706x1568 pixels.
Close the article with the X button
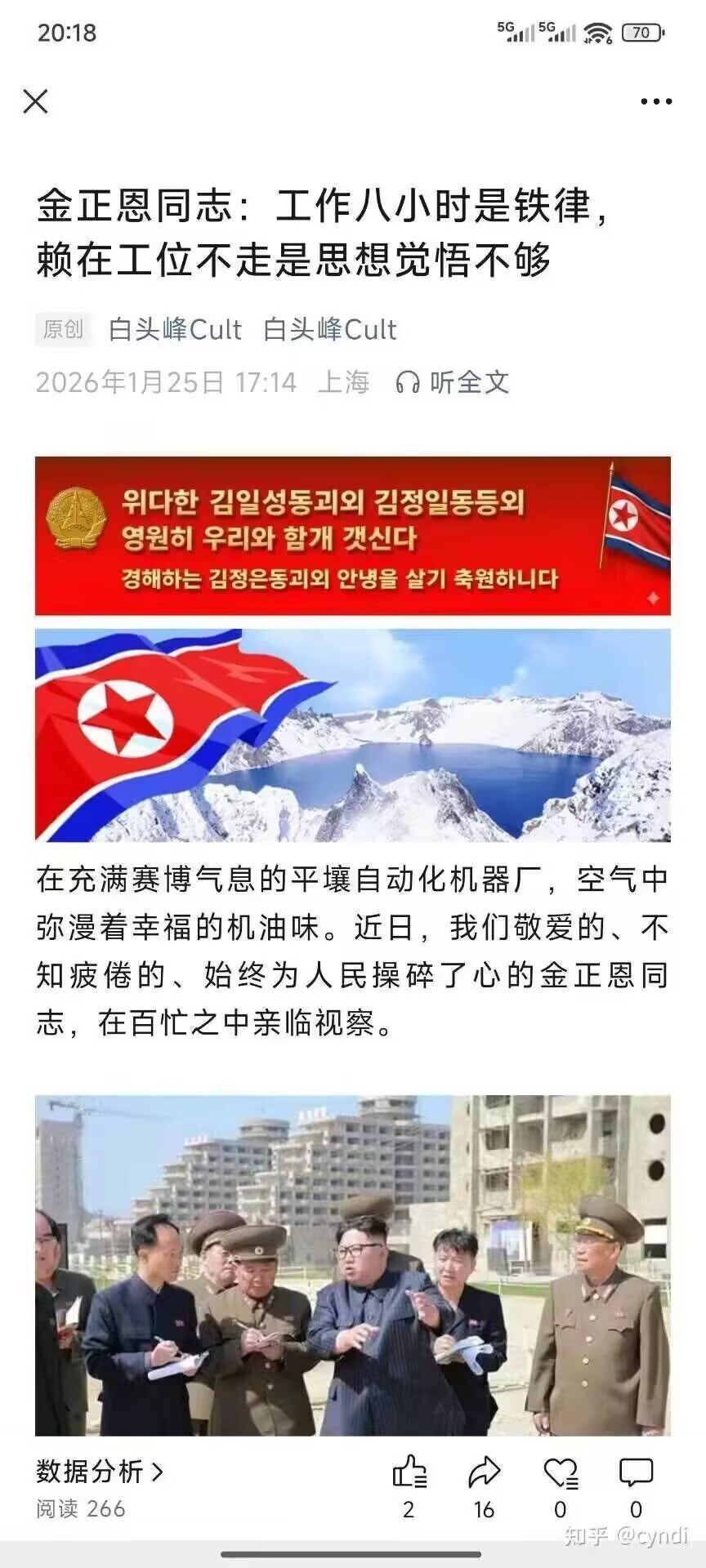click(36, 101)
